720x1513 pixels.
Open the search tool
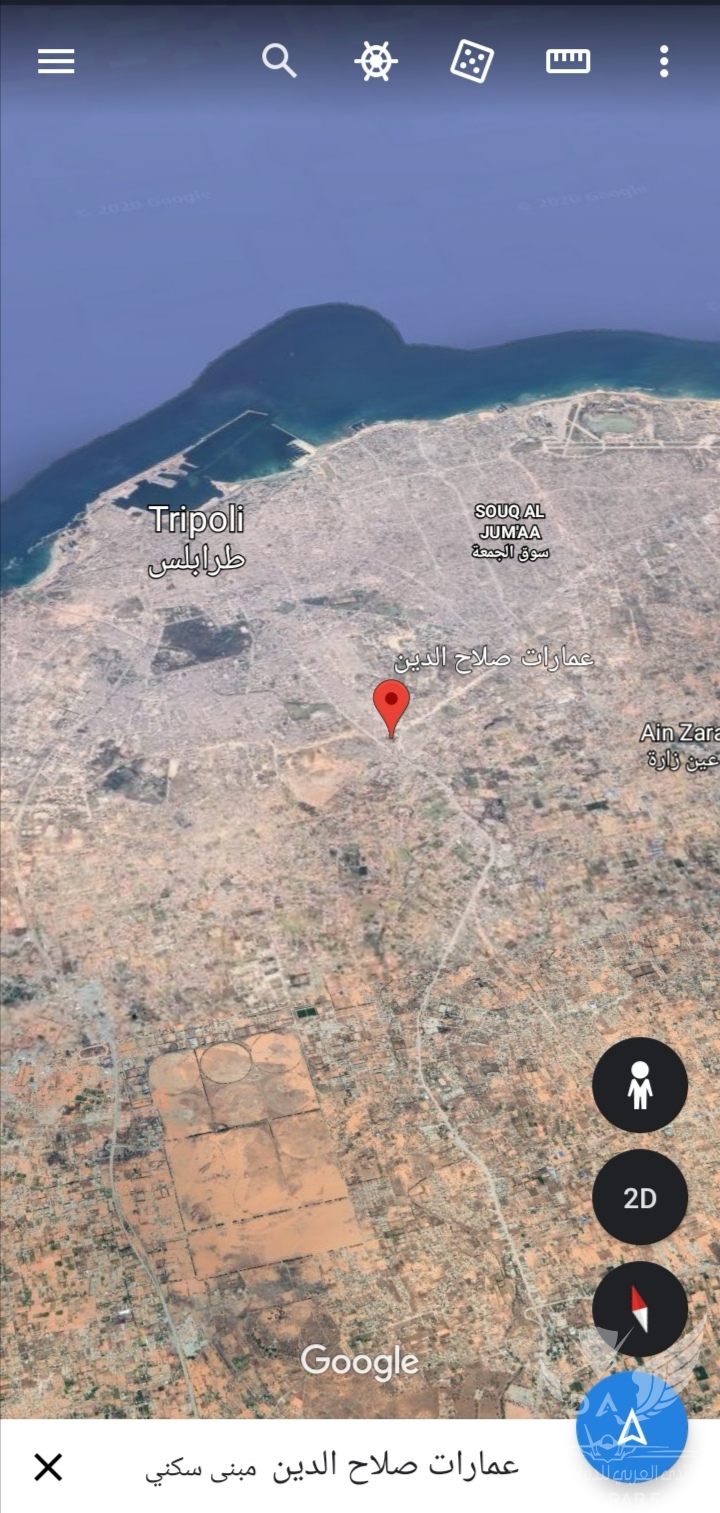[279, 62]
